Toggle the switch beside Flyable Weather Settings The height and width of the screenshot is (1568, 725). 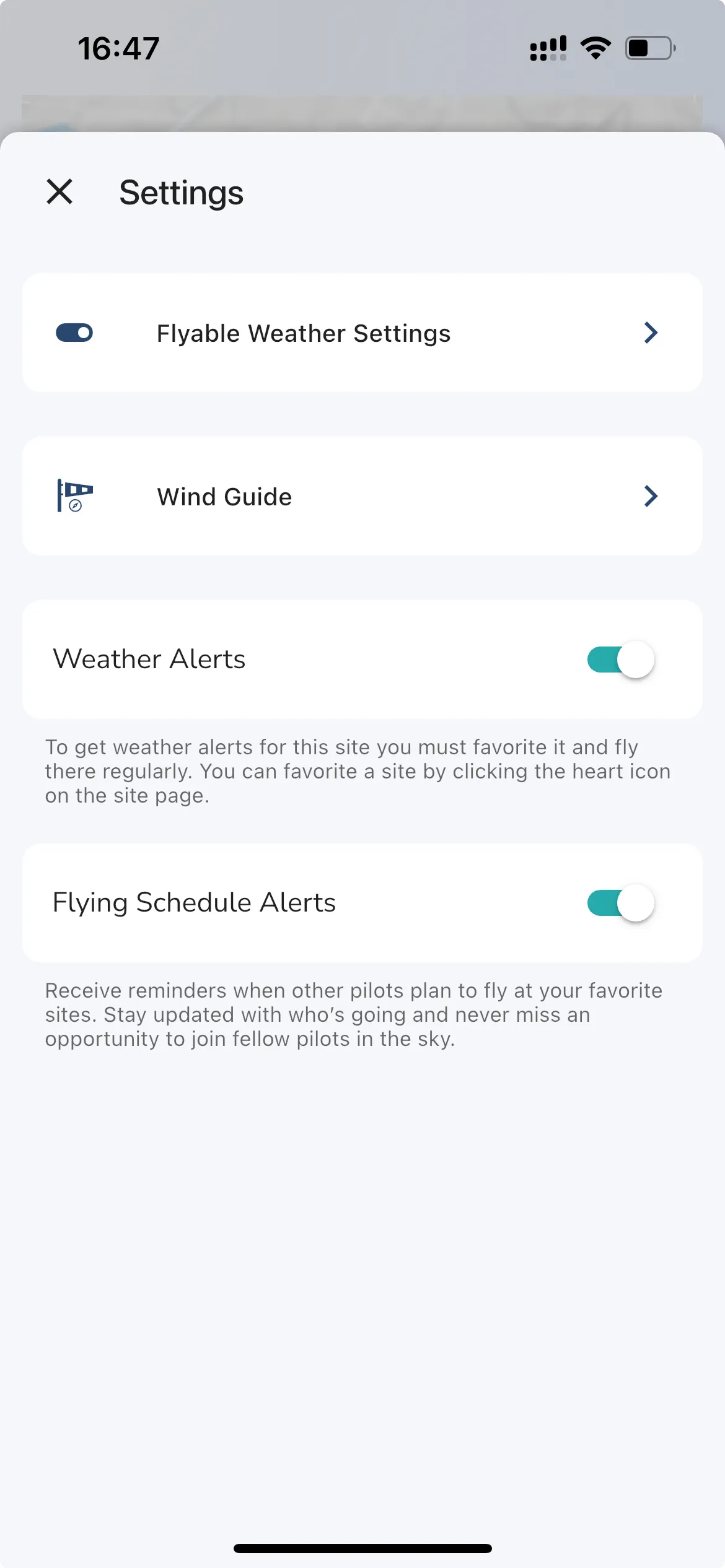click(74, 333)
